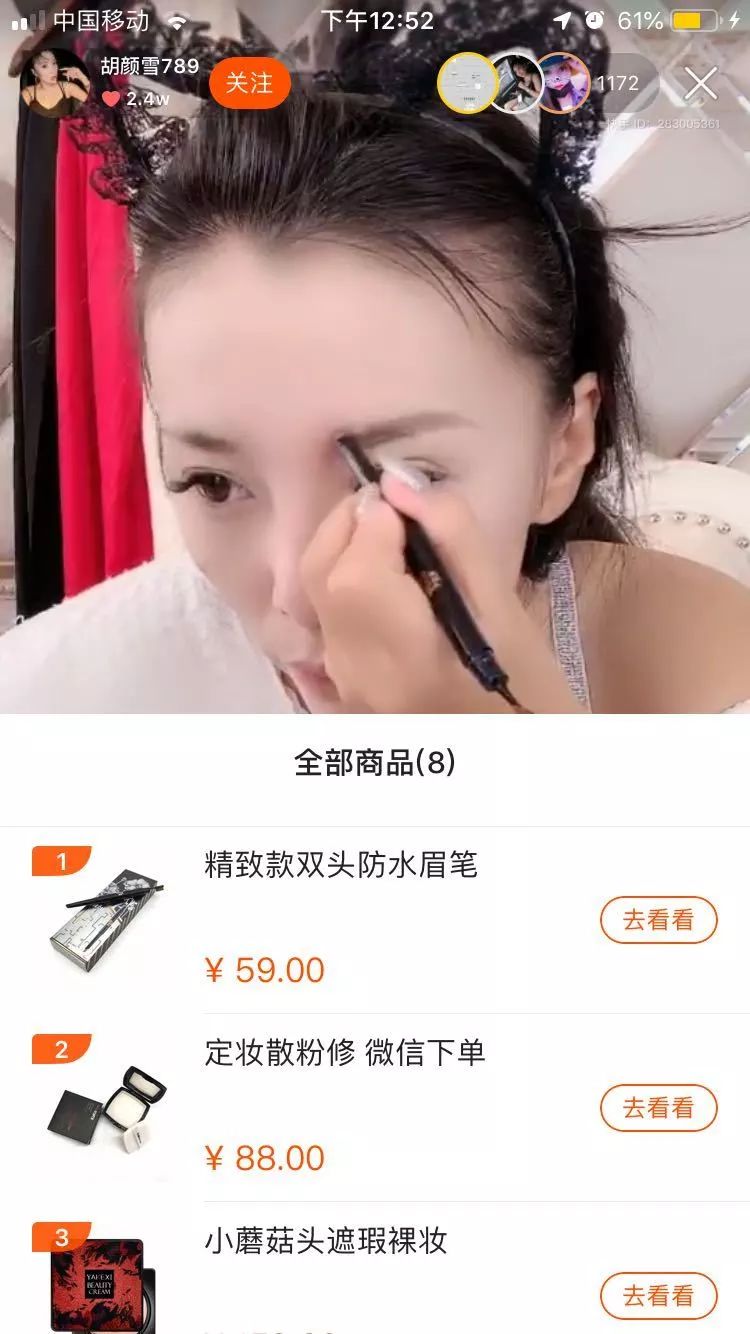Open the first viewer avatar in gold circle
750x1334 pixels.
click(x=470, y=84)
